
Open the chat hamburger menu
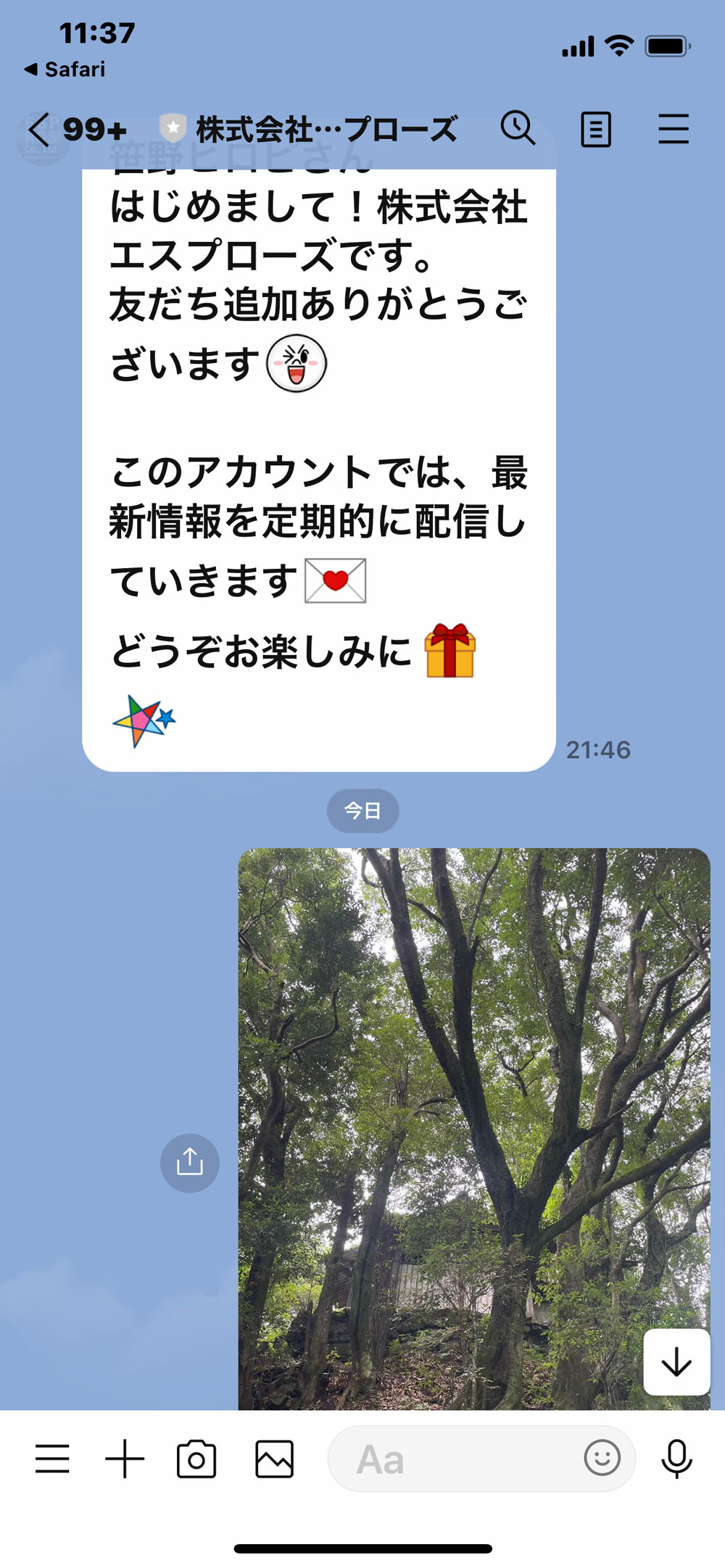(674, 130)
